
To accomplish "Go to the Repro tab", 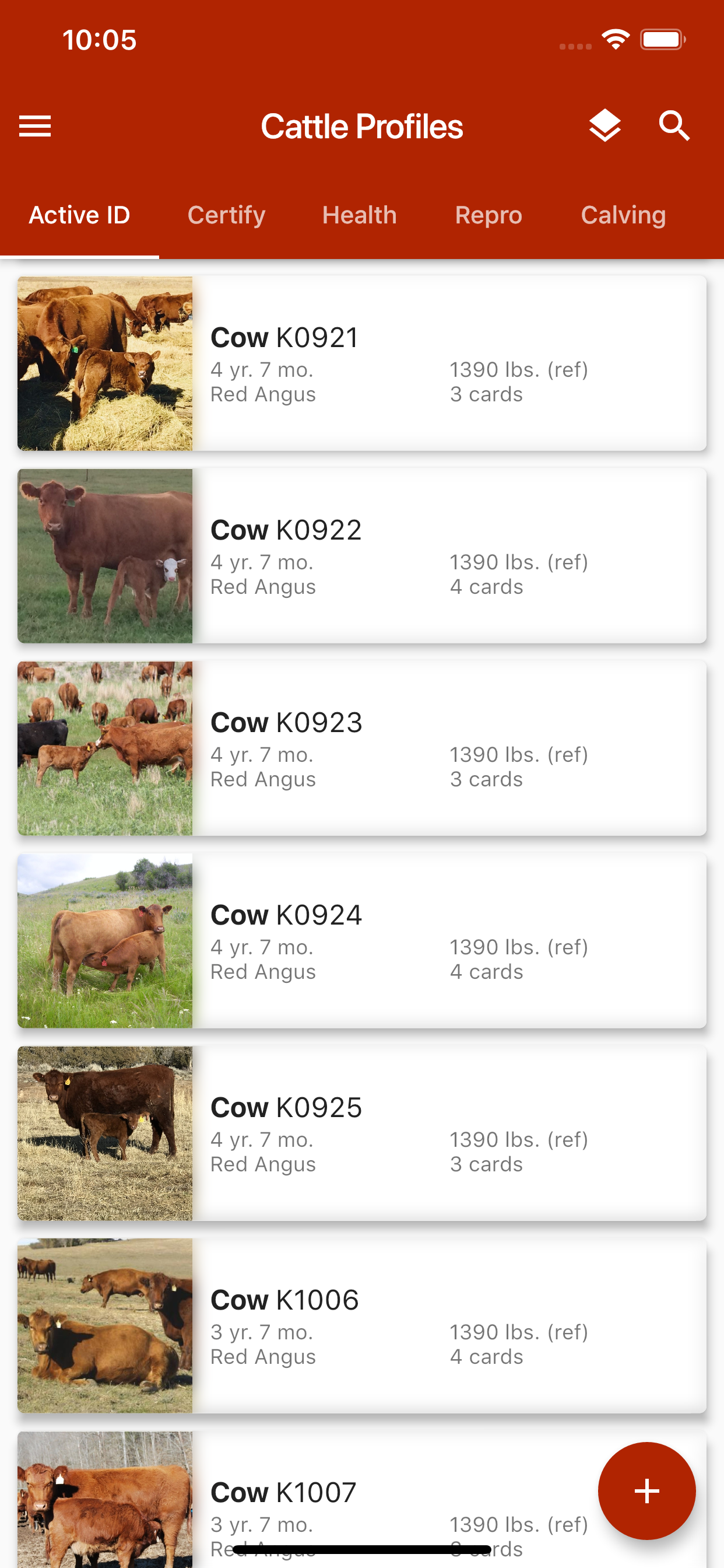I will pos(488,215).
